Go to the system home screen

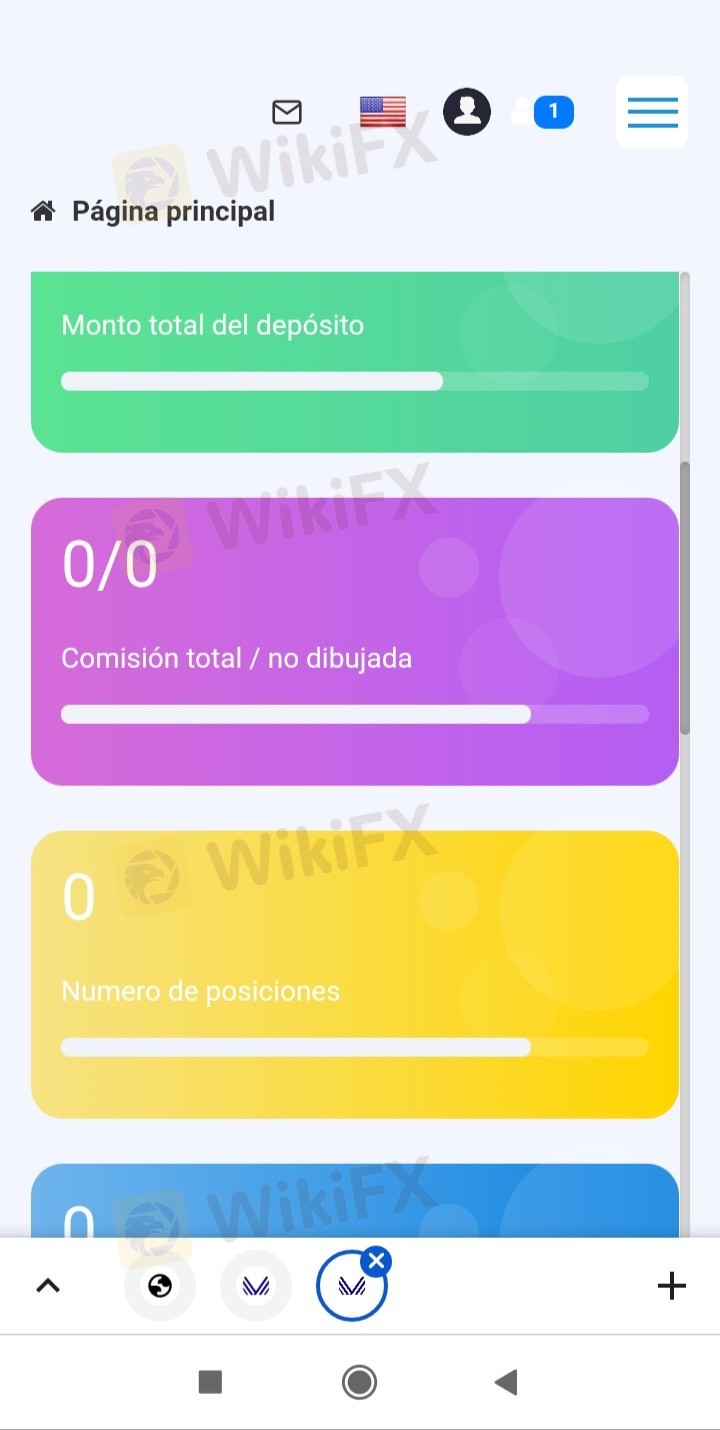(359, 1382)
